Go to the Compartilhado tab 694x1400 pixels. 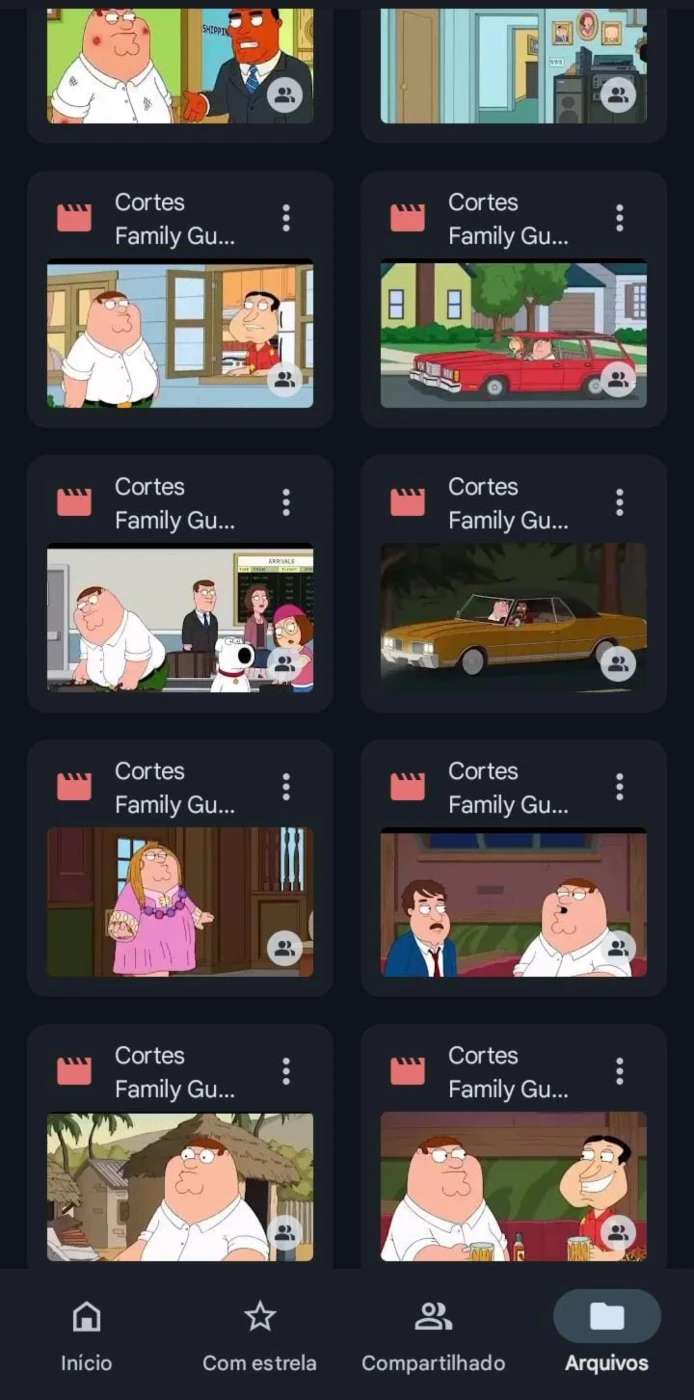tap(433, 1335)
